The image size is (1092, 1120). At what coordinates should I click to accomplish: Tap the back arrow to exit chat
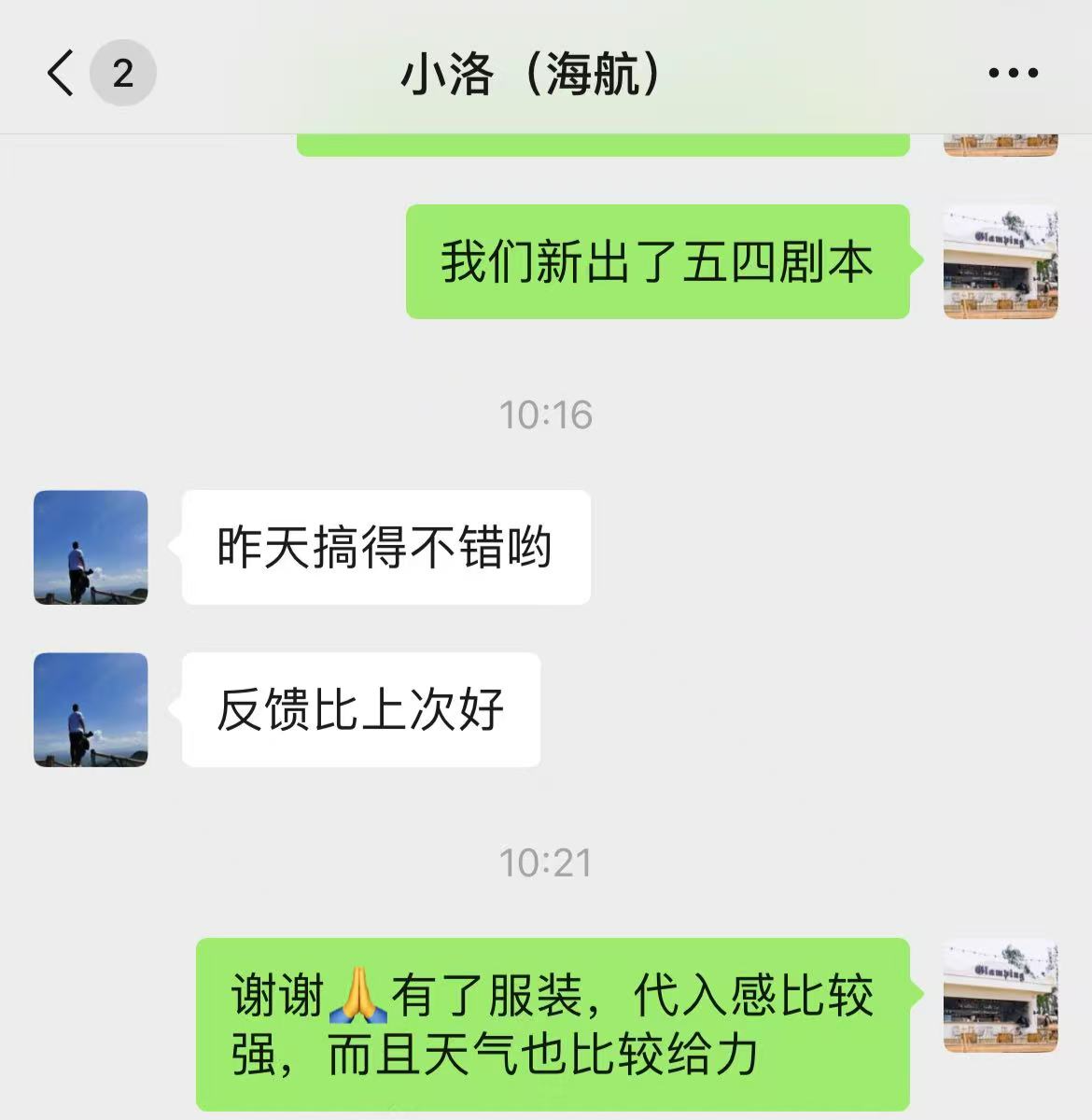tap(60, 73)
